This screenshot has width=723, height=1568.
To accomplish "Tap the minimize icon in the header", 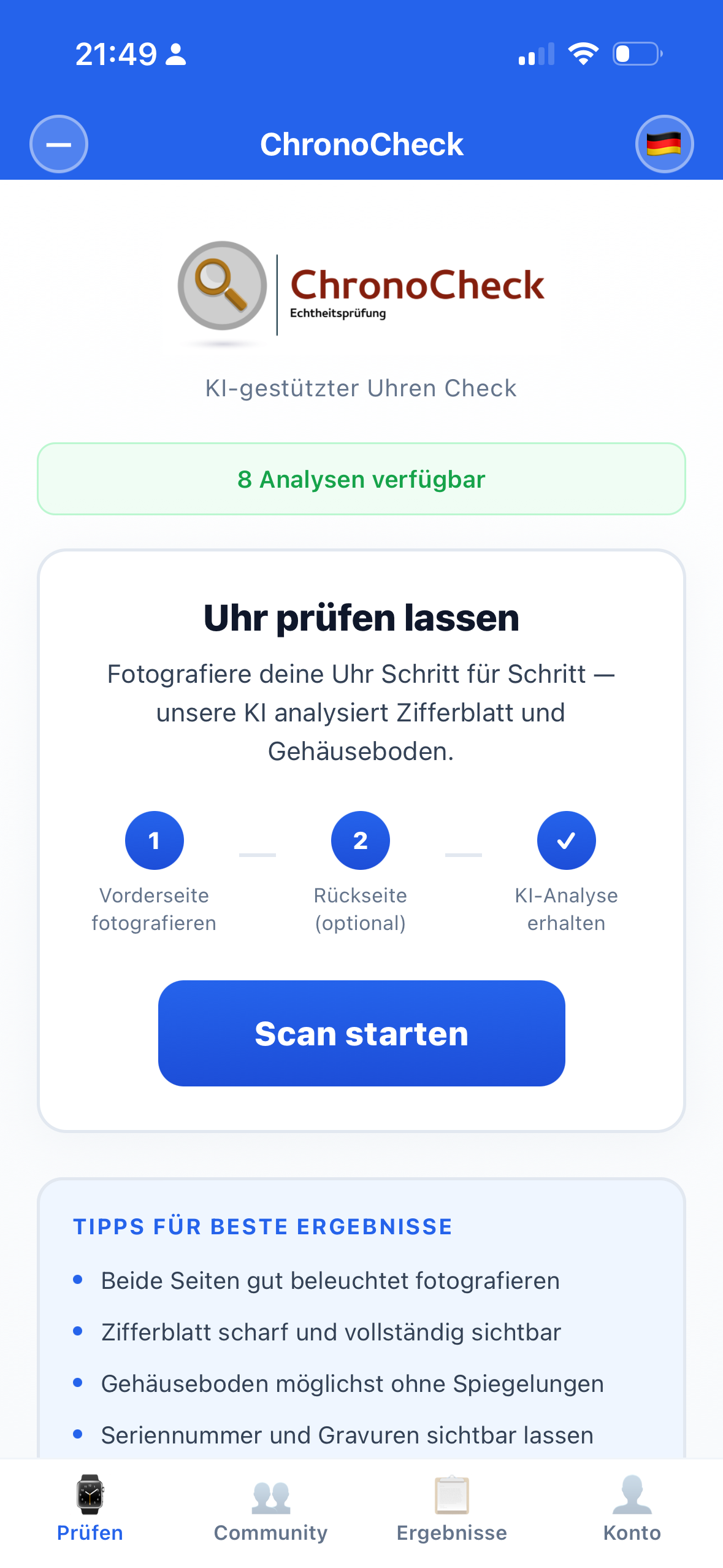I will coord(58,143).
